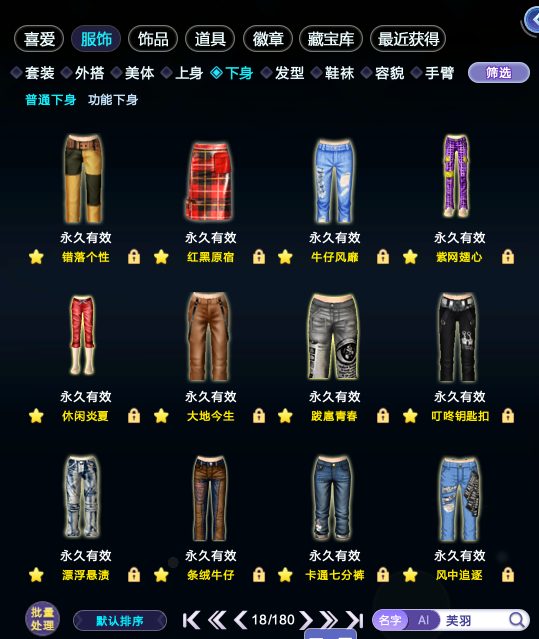The image size is (539, 639).
Task: Switch to 功能下身 sub-tab
Action: click(113, 100)
